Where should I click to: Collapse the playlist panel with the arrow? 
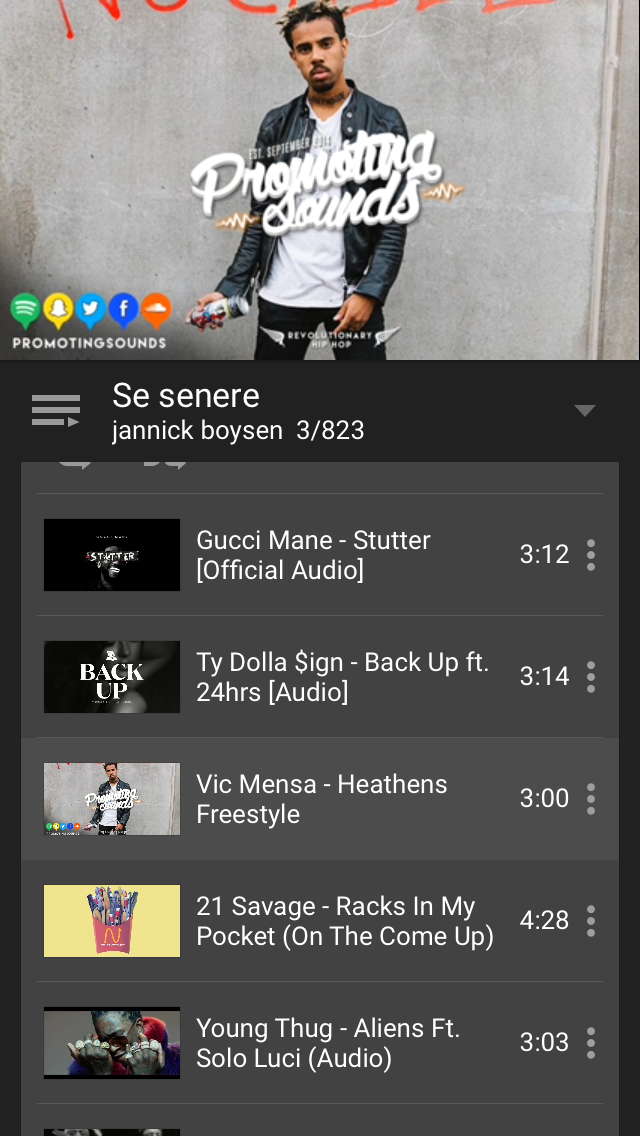tap(585, 411)
